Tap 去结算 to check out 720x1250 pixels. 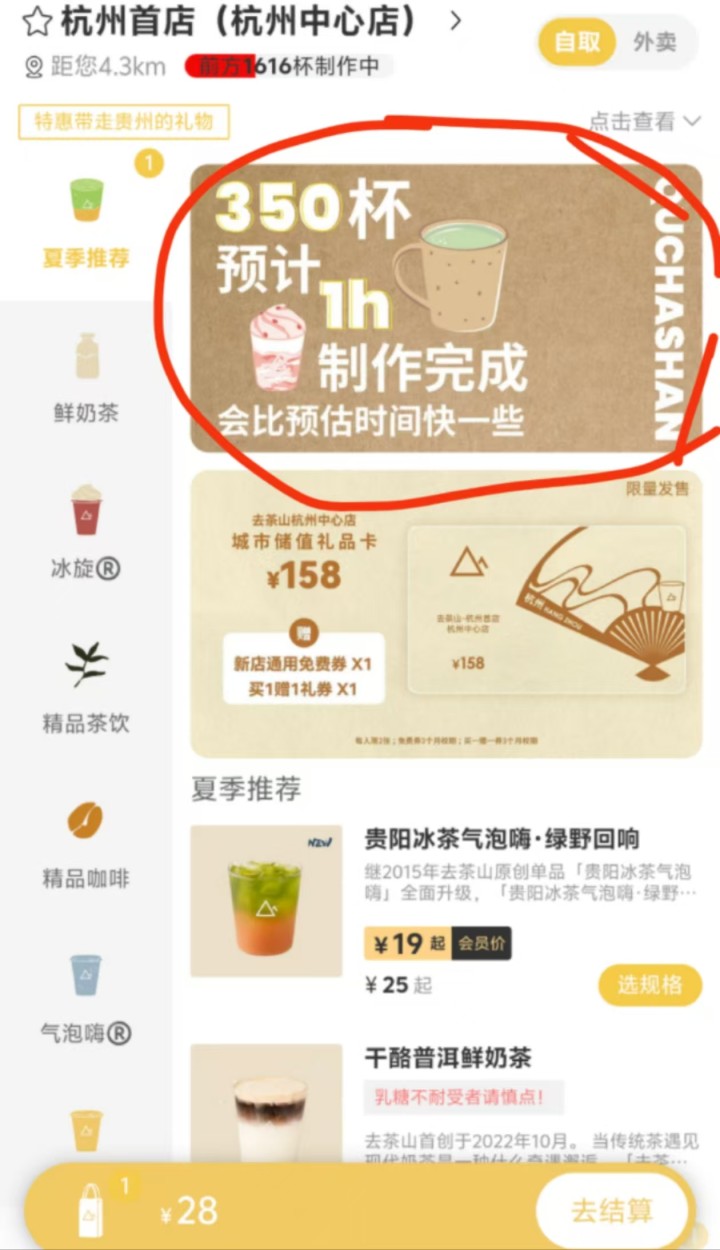coord(612,1212)
